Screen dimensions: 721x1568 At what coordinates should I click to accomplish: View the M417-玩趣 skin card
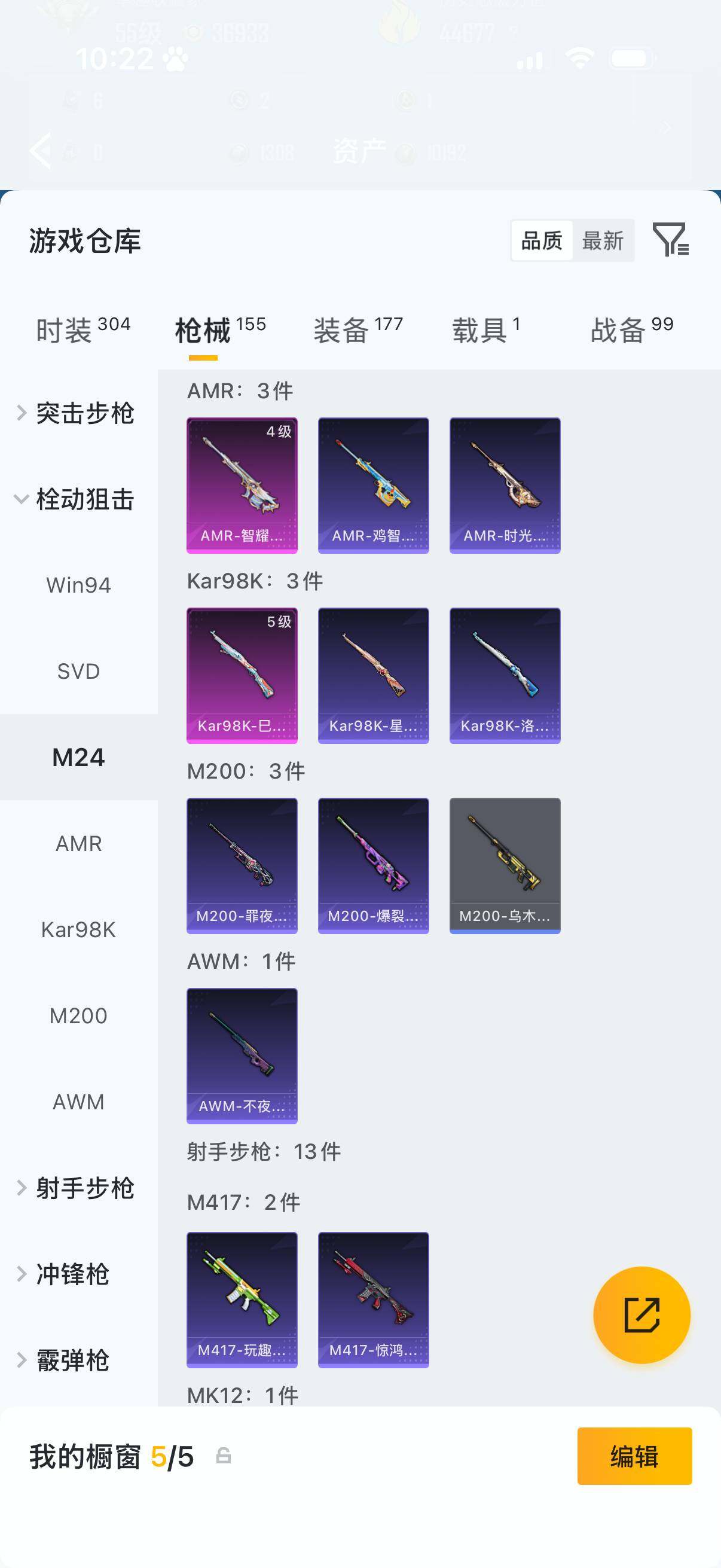pyautogui.click(x=242, y=1299)
